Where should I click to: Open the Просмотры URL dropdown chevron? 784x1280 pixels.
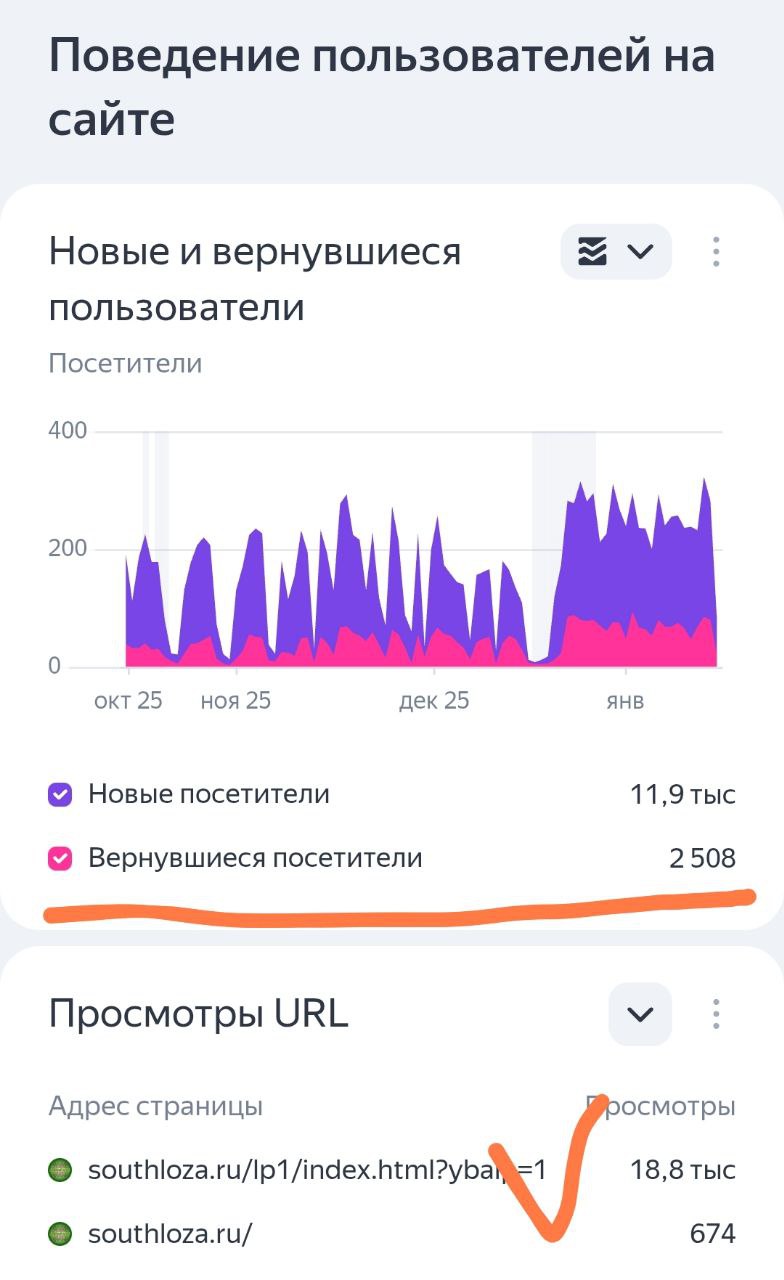[x=640, y=1013]
